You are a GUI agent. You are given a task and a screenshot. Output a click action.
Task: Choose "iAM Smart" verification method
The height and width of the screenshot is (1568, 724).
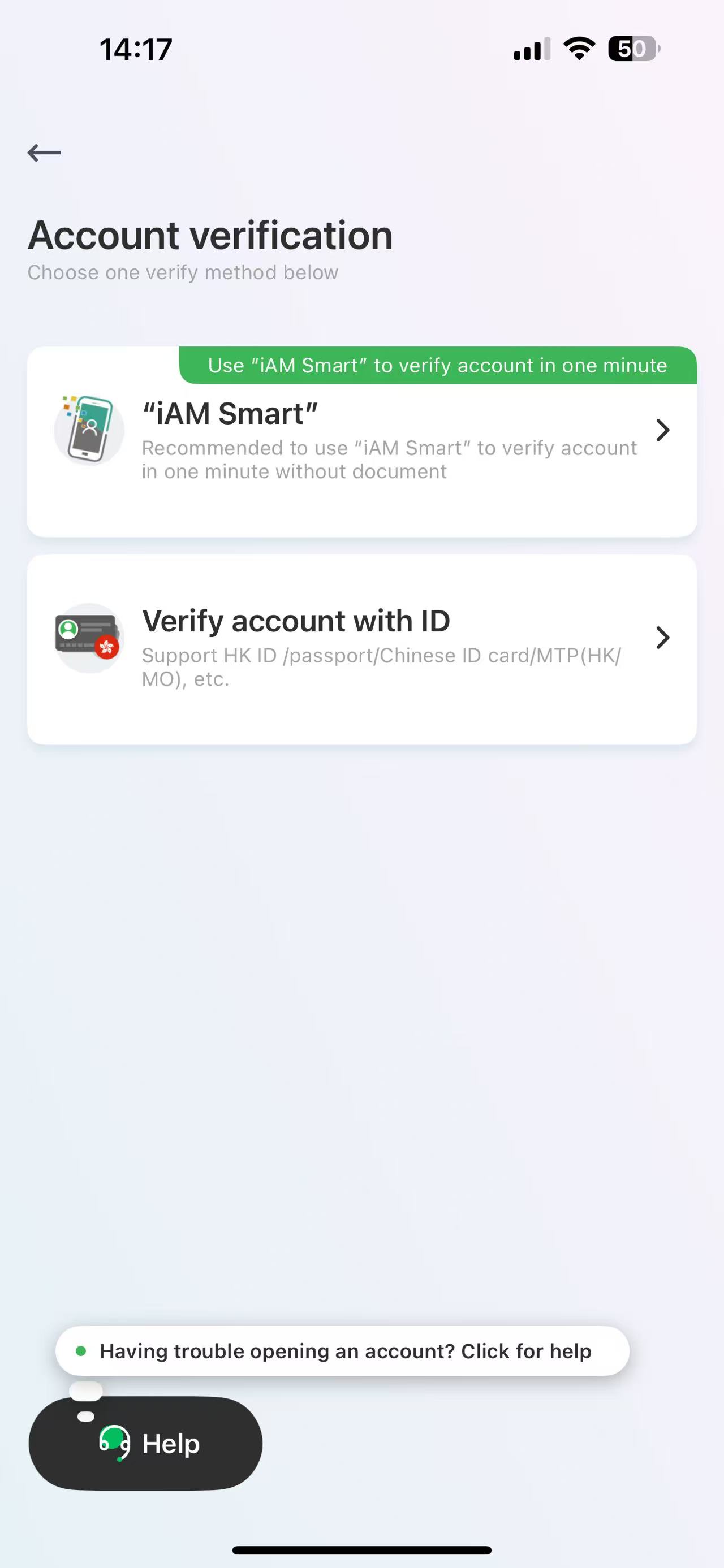pyautogui.click(x=361, y=441)
